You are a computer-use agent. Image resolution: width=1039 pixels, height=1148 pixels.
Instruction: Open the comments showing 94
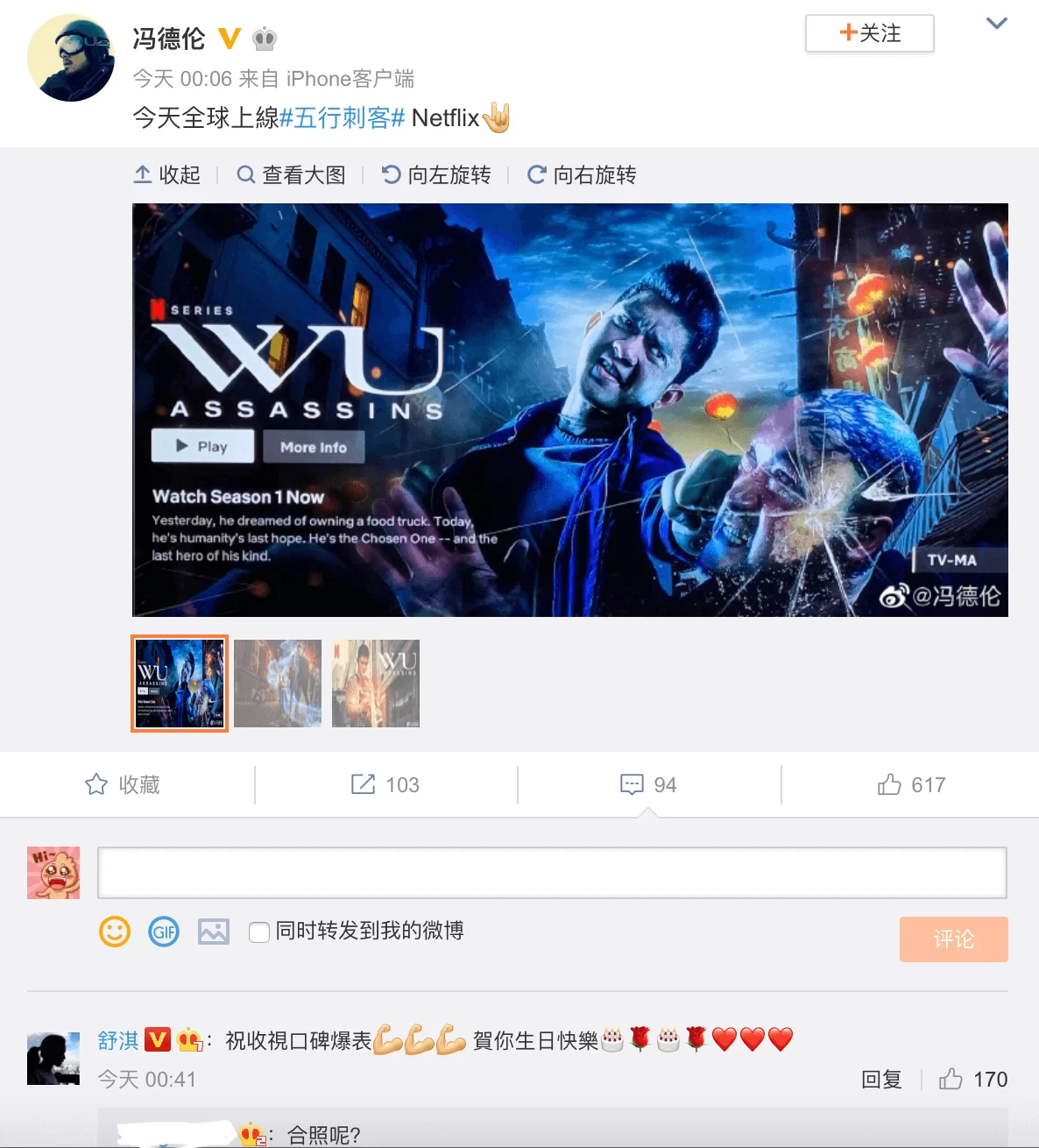(x=648, y=784)
